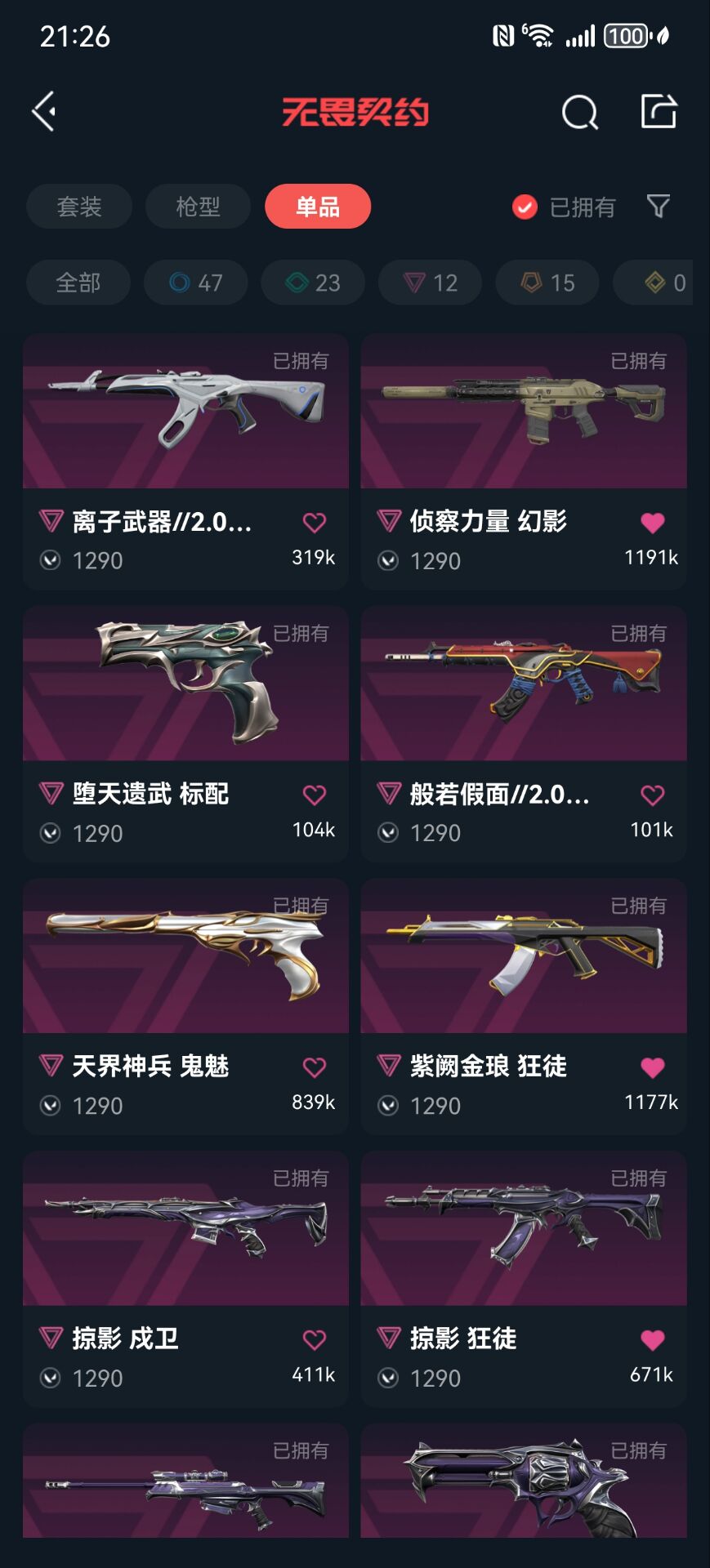Open the search icon
The height and width of the screenshot is (1568, 710).
pos(580,112)
